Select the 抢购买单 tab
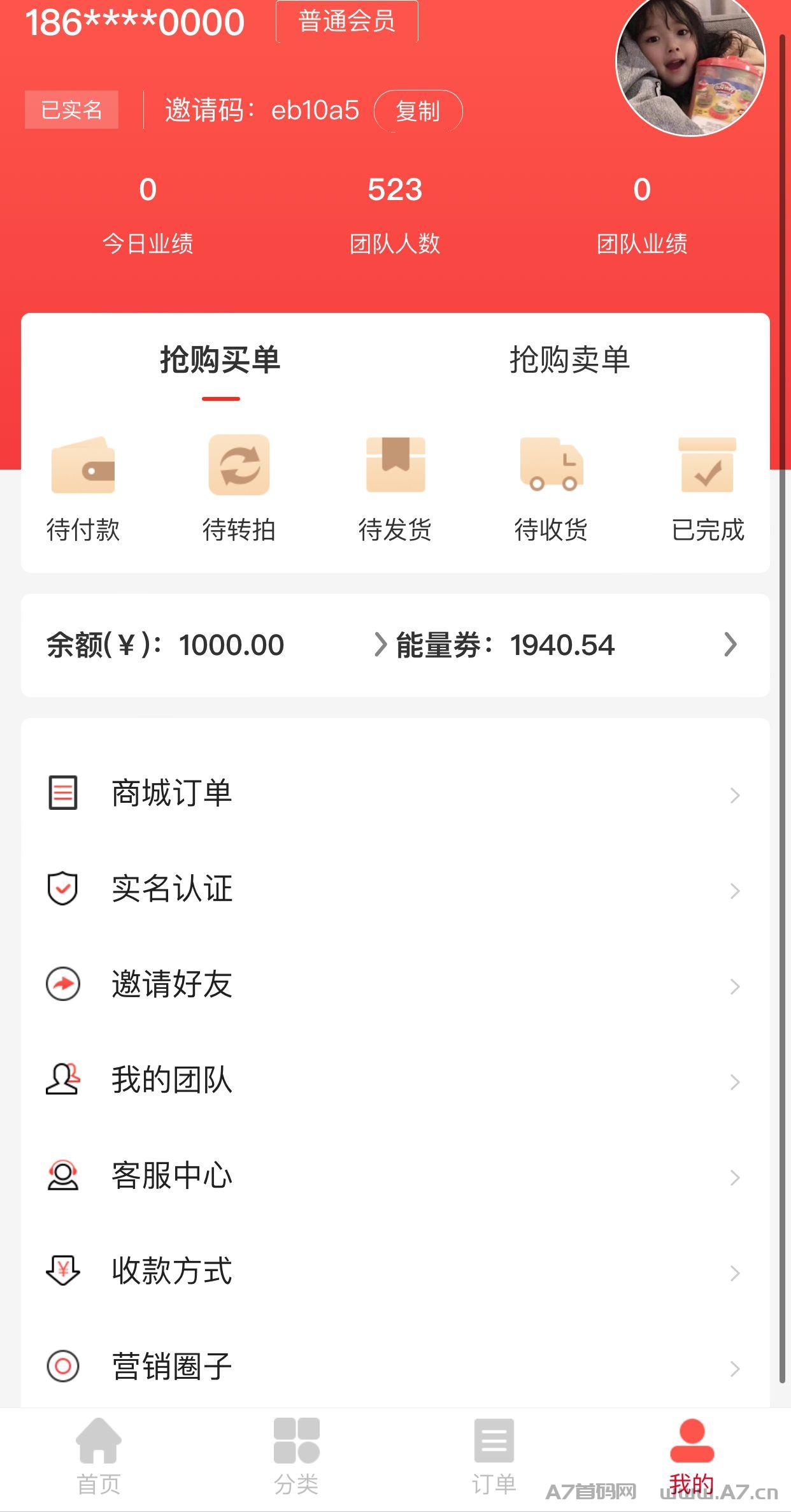The width and height of the screenshot is (791, 1512). coord(220,360)
